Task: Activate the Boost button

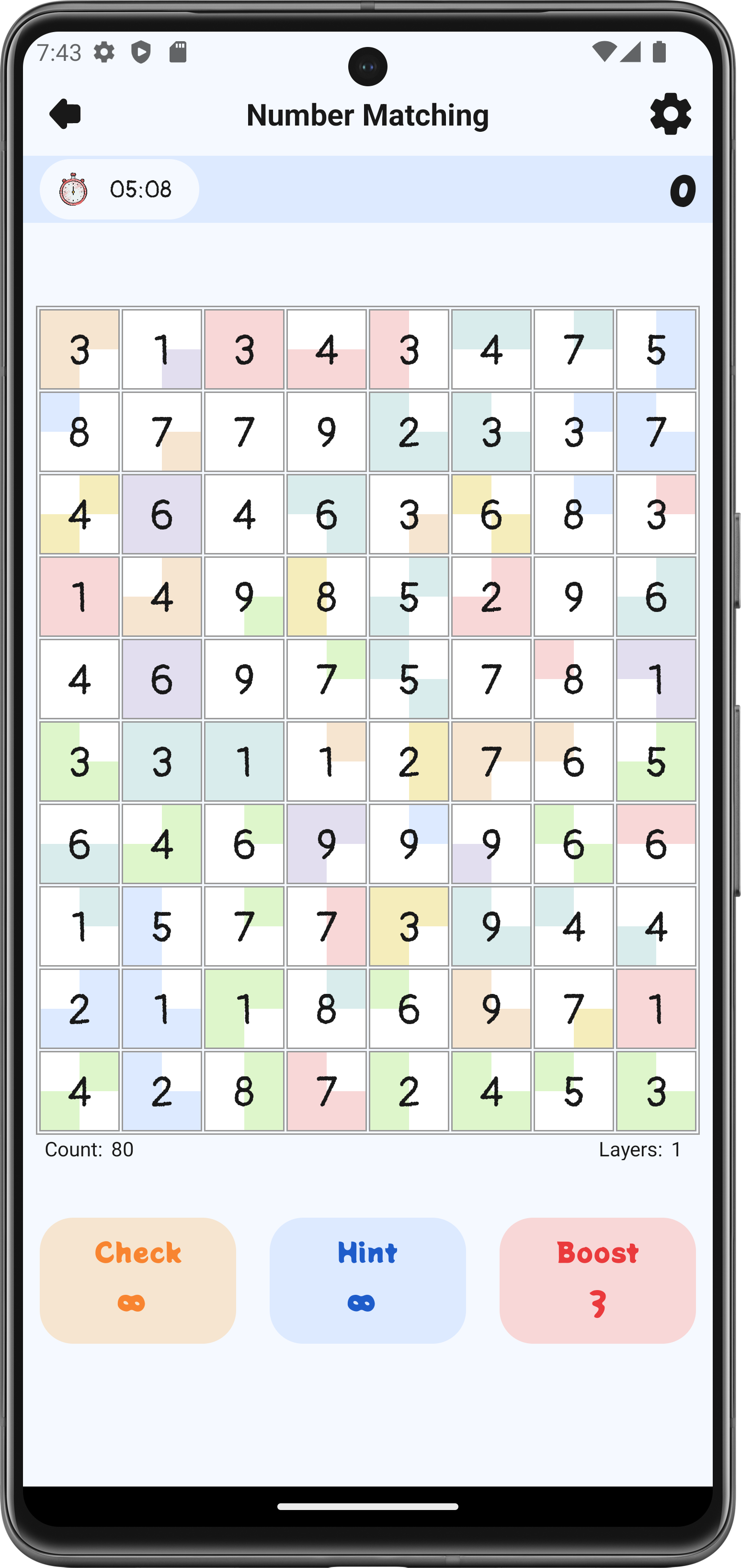Action: point(597,1280)
